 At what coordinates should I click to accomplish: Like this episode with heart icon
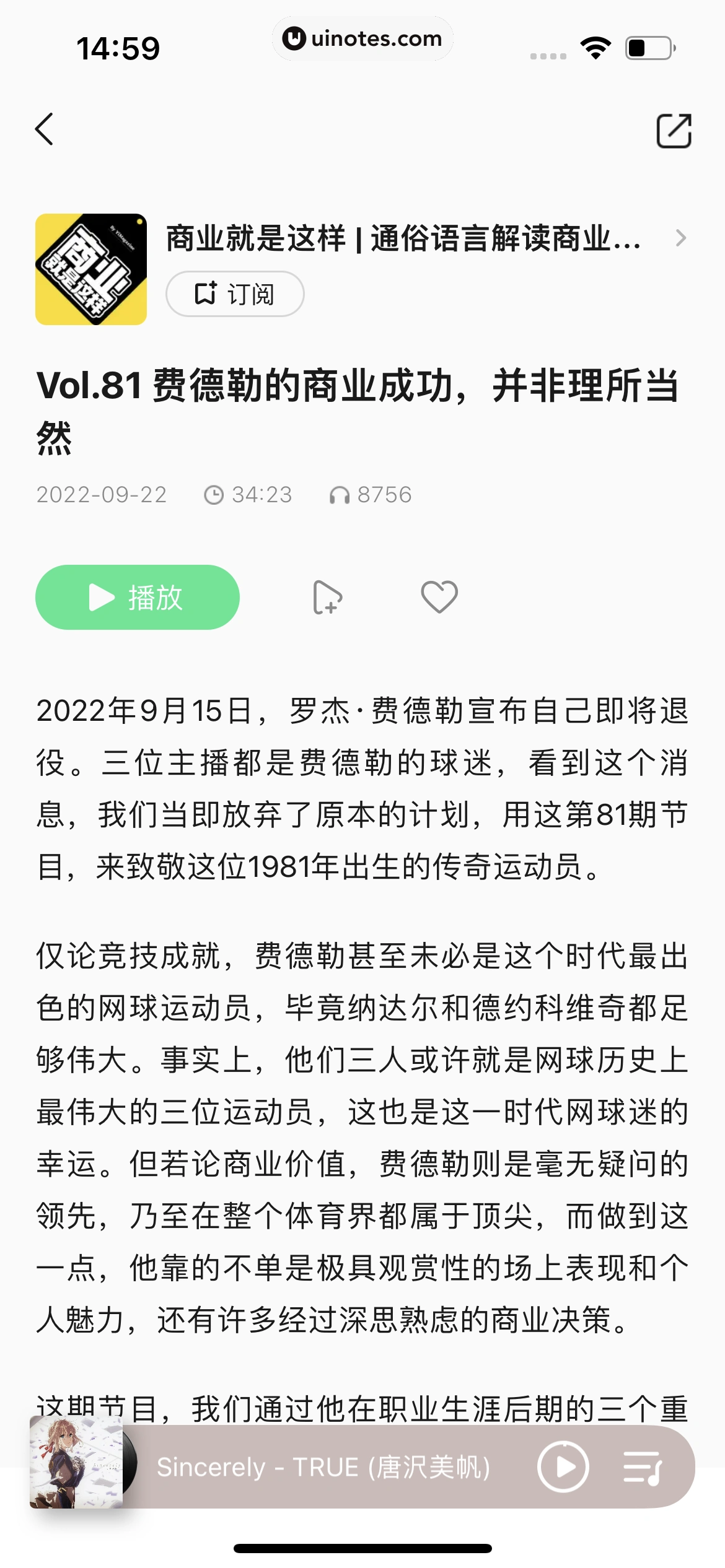tap(439, 598)
